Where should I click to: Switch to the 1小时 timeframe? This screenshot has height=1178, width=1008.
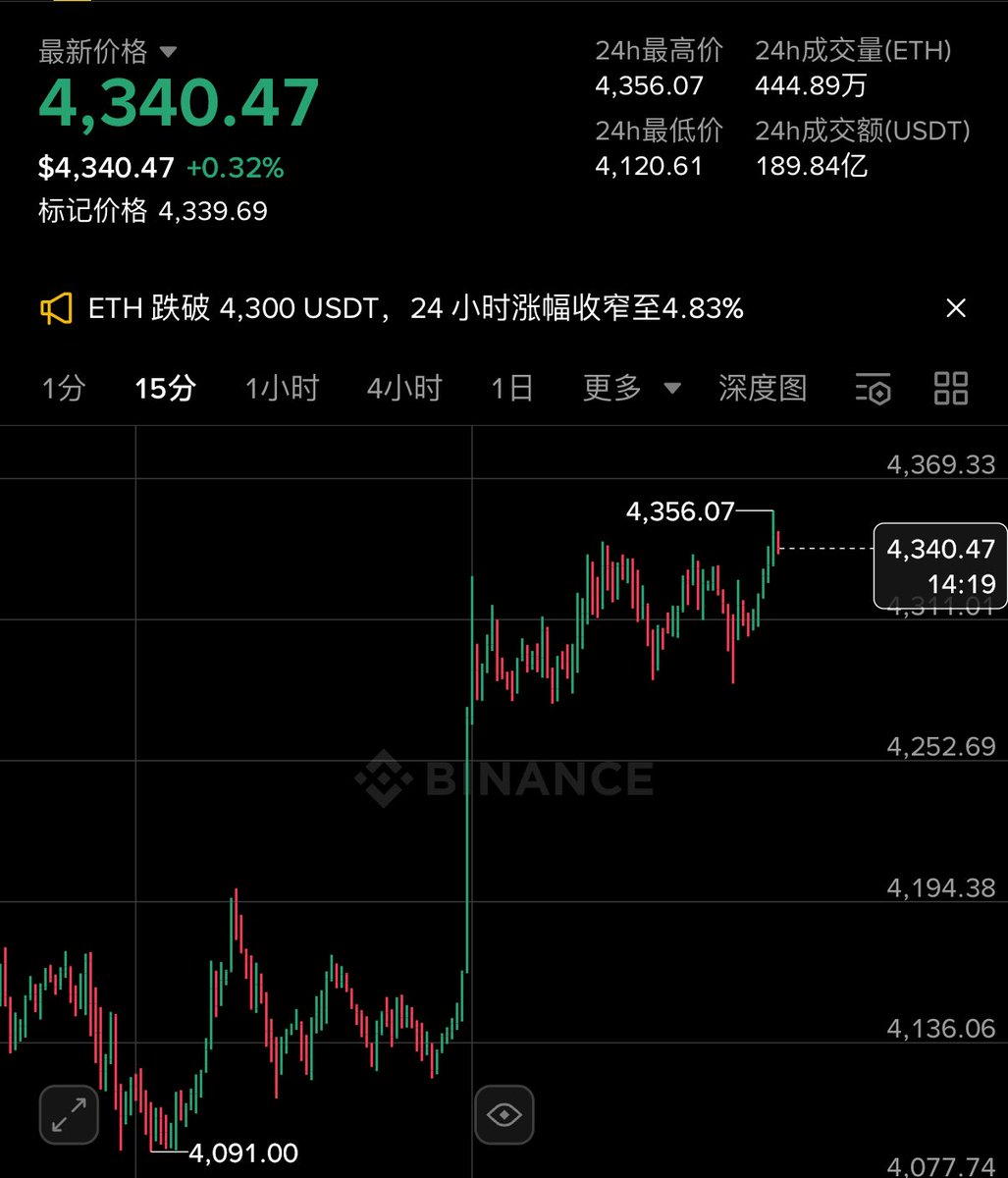click(282, 389)
